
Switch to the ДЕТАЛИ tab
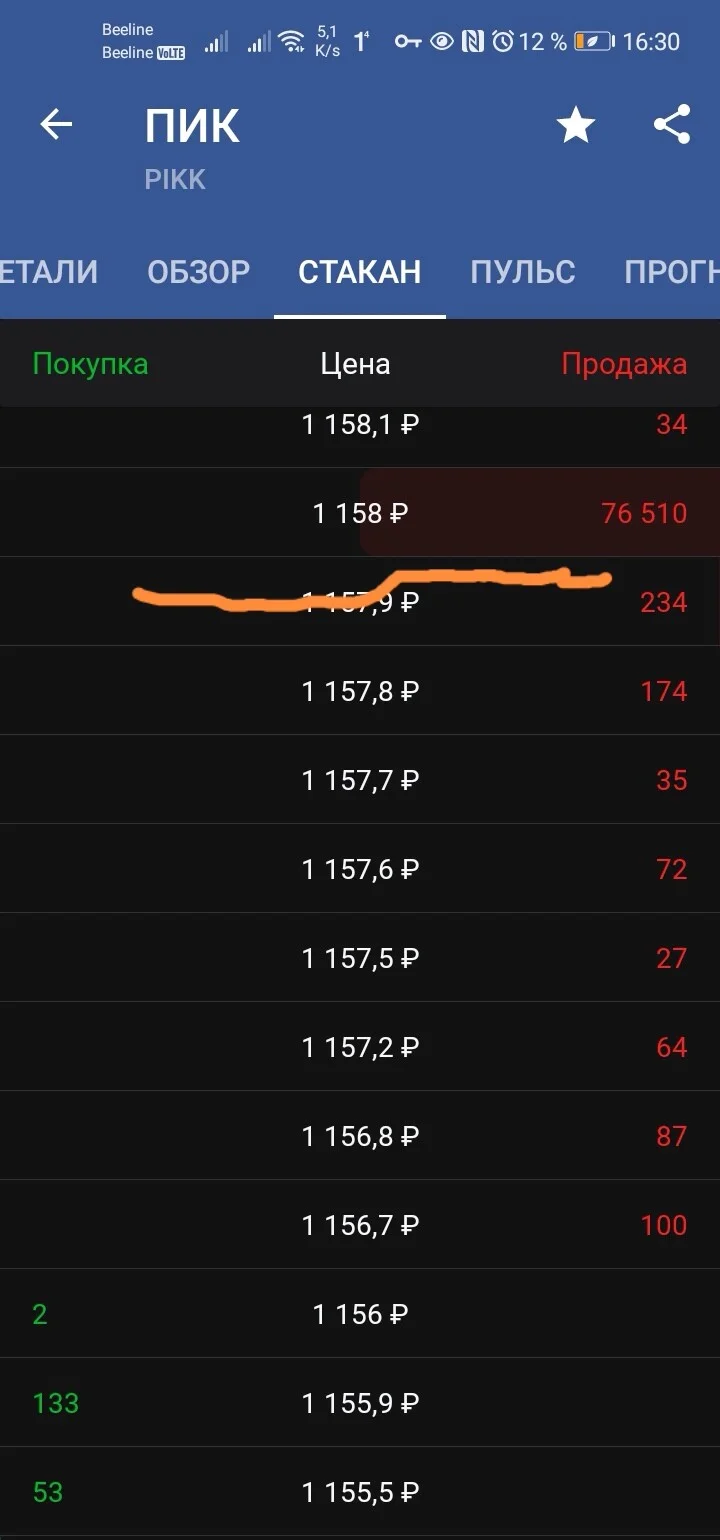tap(49, 271)
